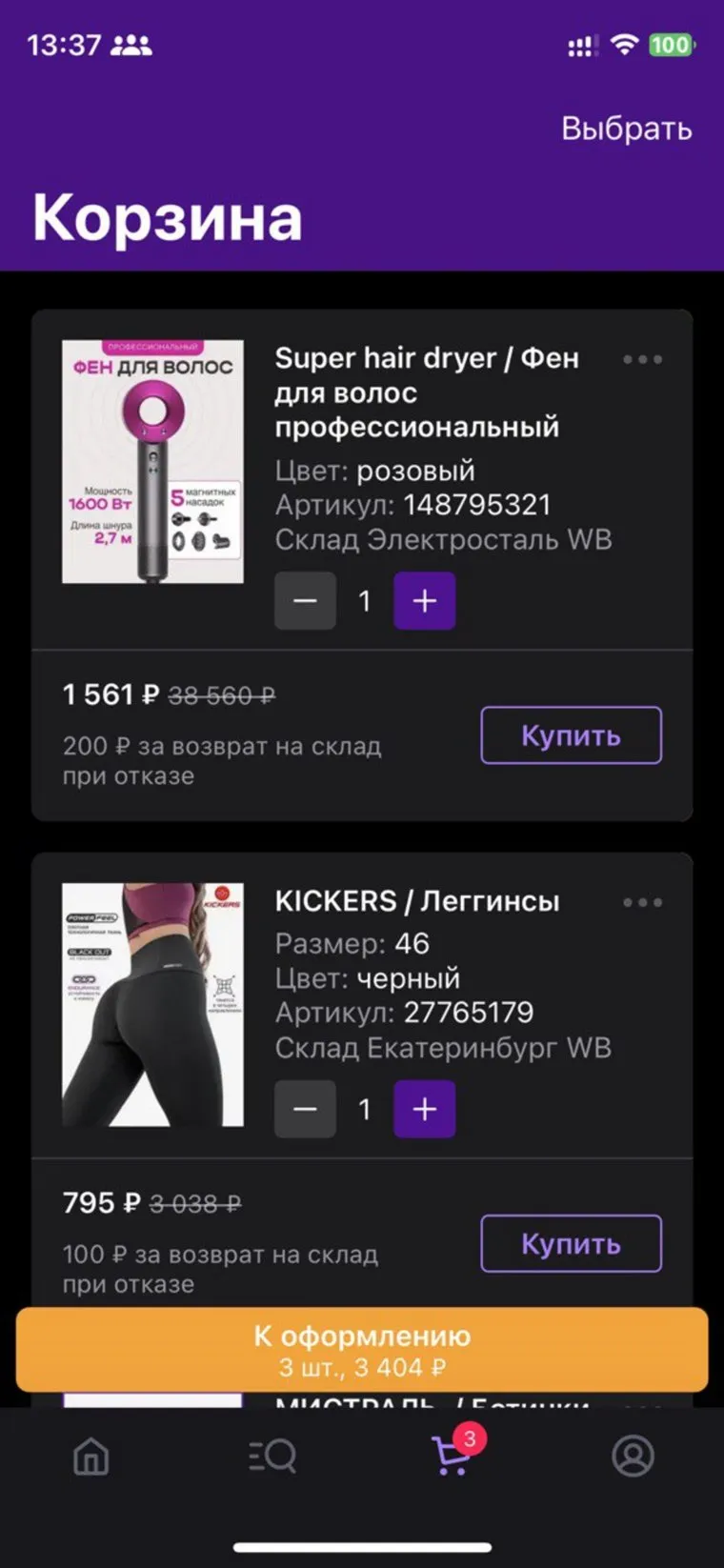This screenshot has height=1568, width=724.
Task: Buy the KICKERS leggings with Купить
Action: (571, 1243)
